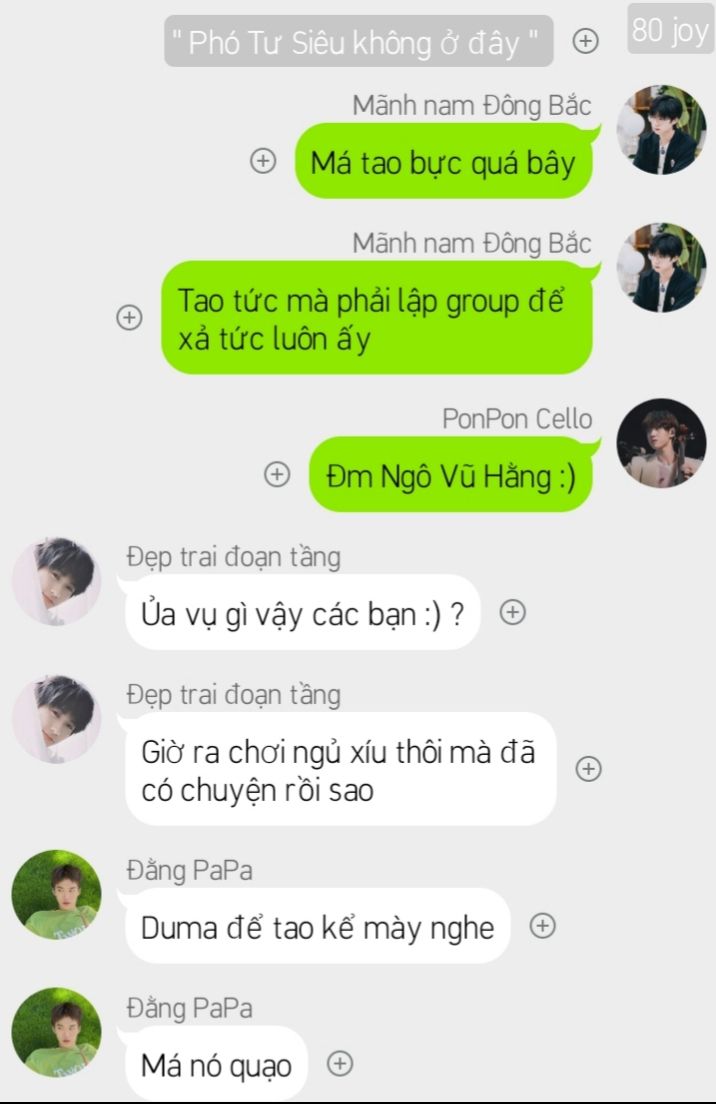716x1104 pixels.
Task: Tap the plus icon beside "Đm Ngô Vũ Hằng :)"
Action: click(277, 475)
